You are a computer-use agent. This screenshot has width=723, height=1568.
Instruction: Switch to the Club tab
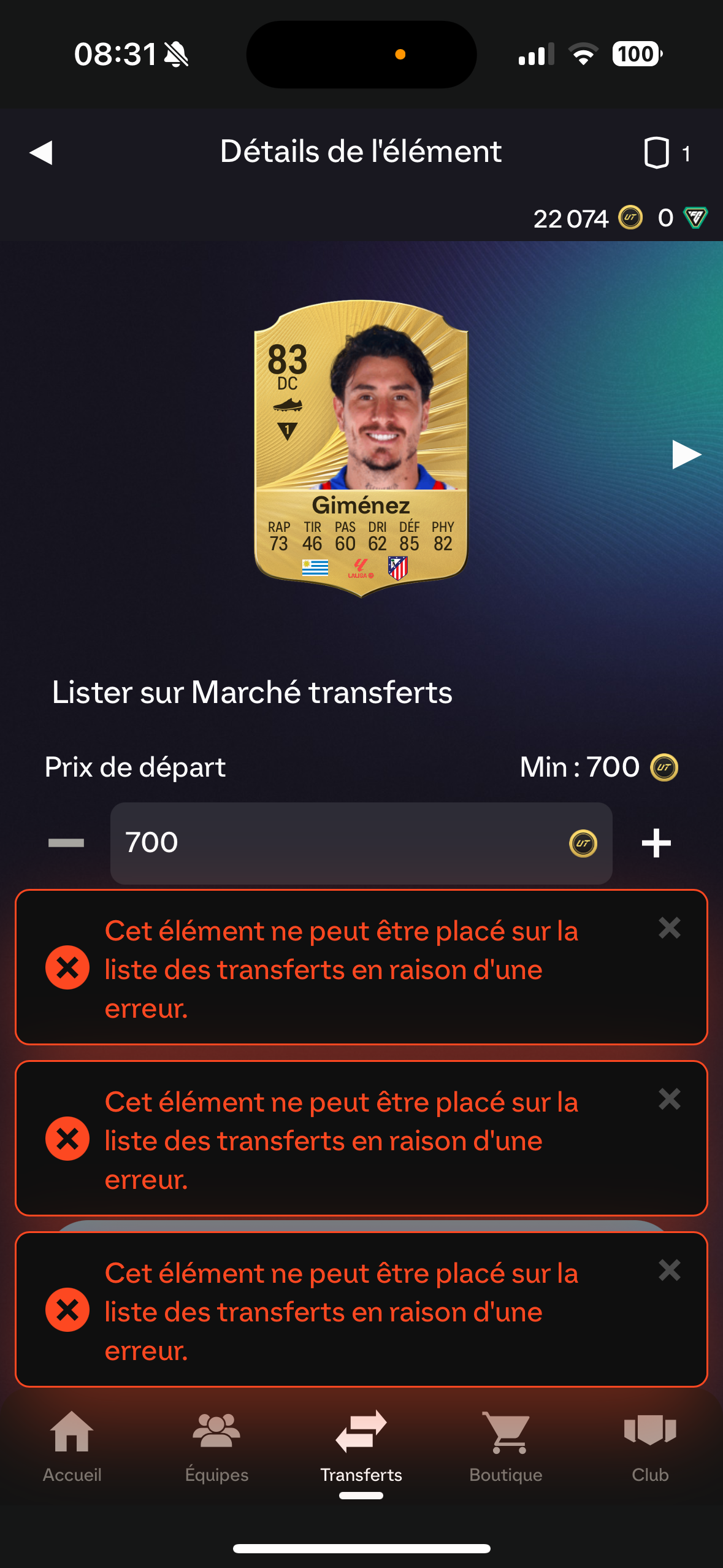click(x=650, y=1444)
